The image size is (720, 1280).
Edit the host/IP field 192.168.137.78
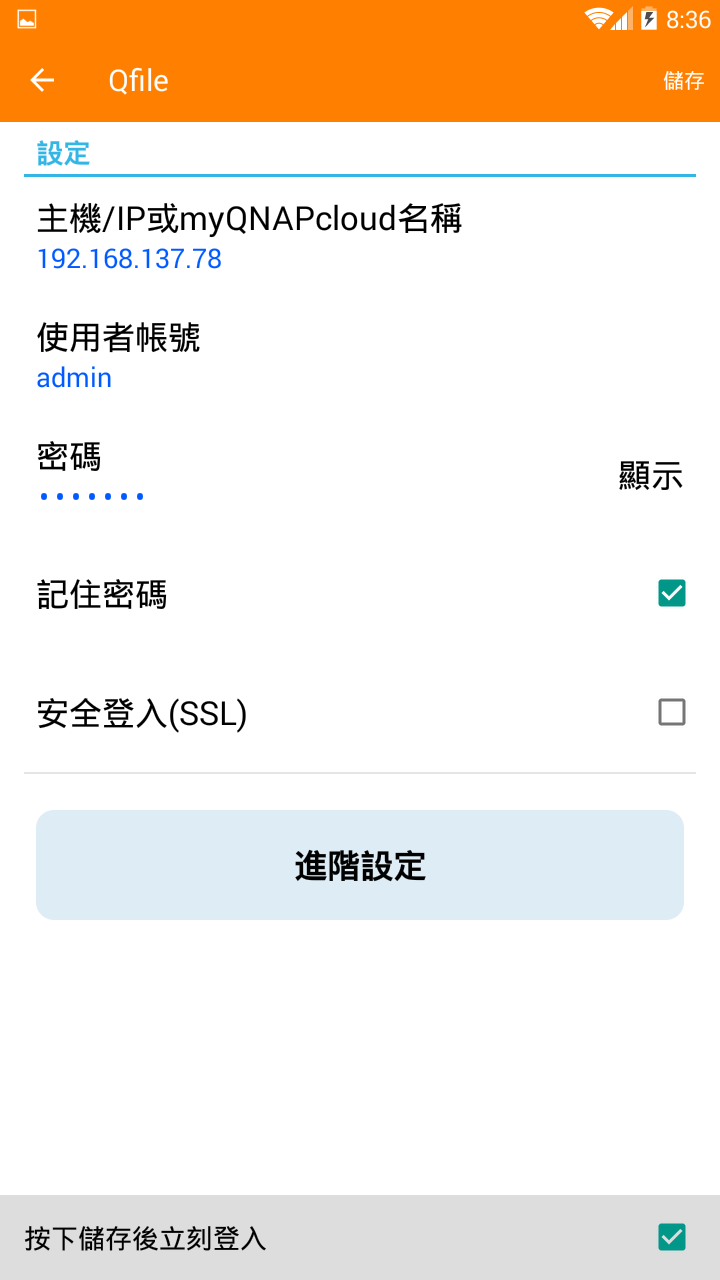pyautogui.click(x=130, y=259)
